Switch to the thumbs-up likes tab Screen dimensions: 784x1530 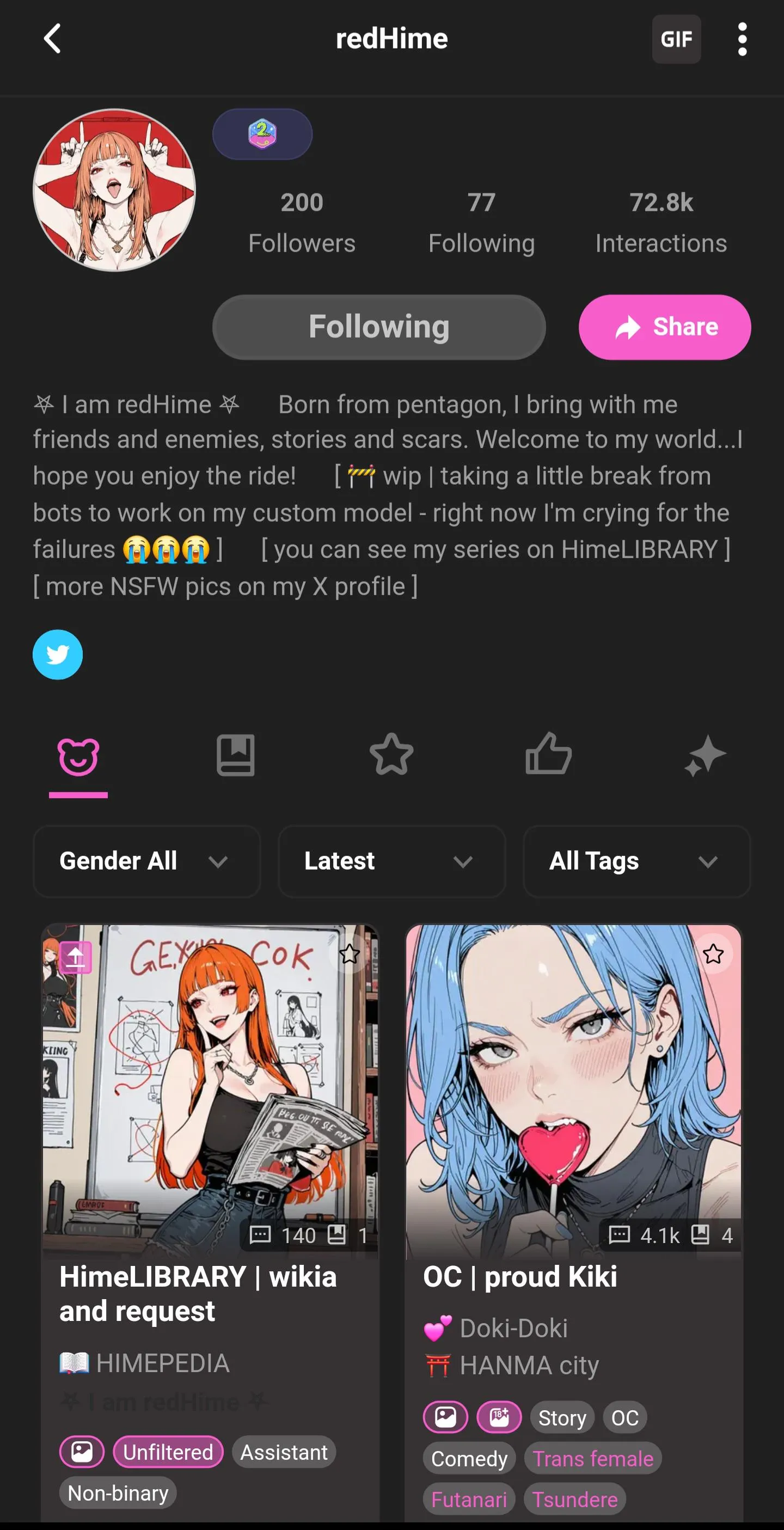(548, 755)
